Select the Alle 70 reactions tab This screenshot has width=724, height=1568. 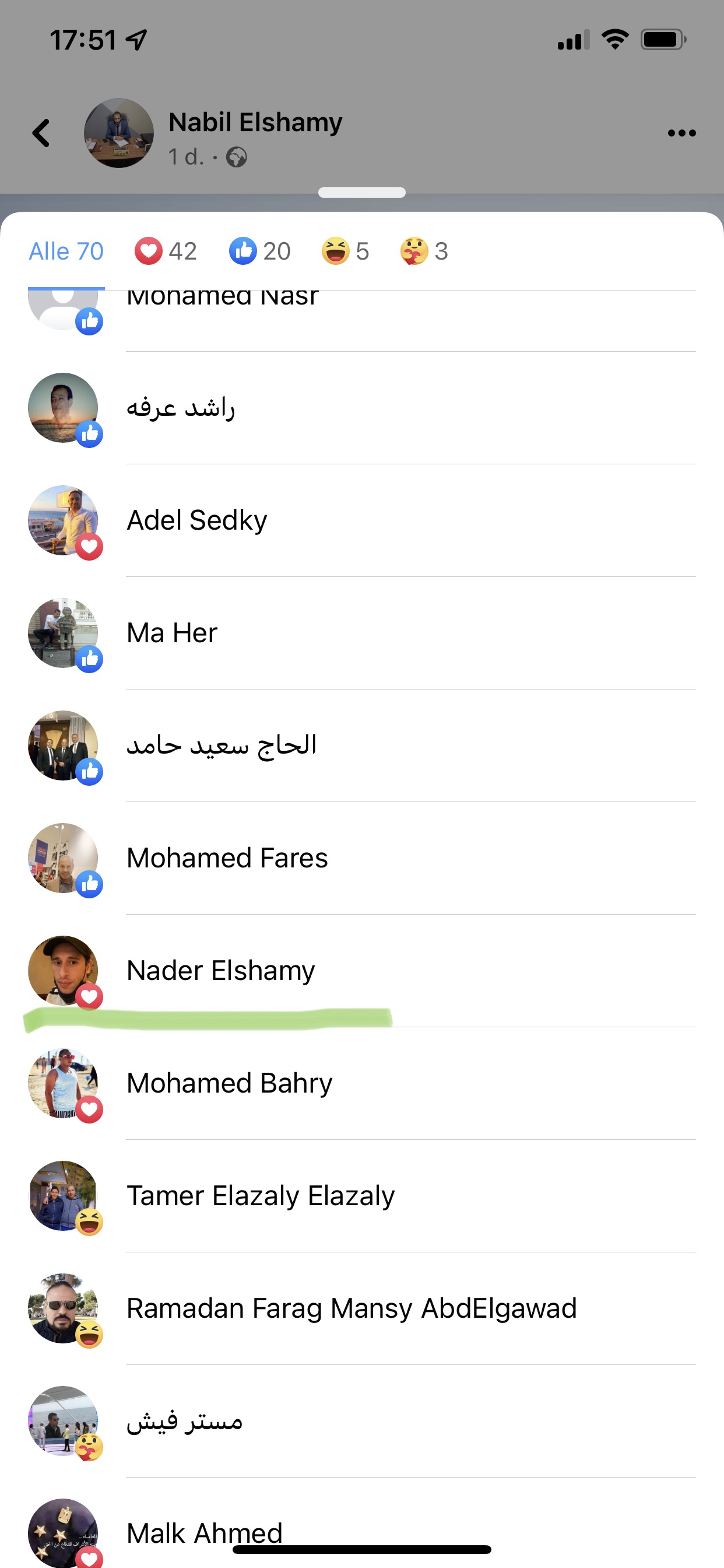point(66,251)
